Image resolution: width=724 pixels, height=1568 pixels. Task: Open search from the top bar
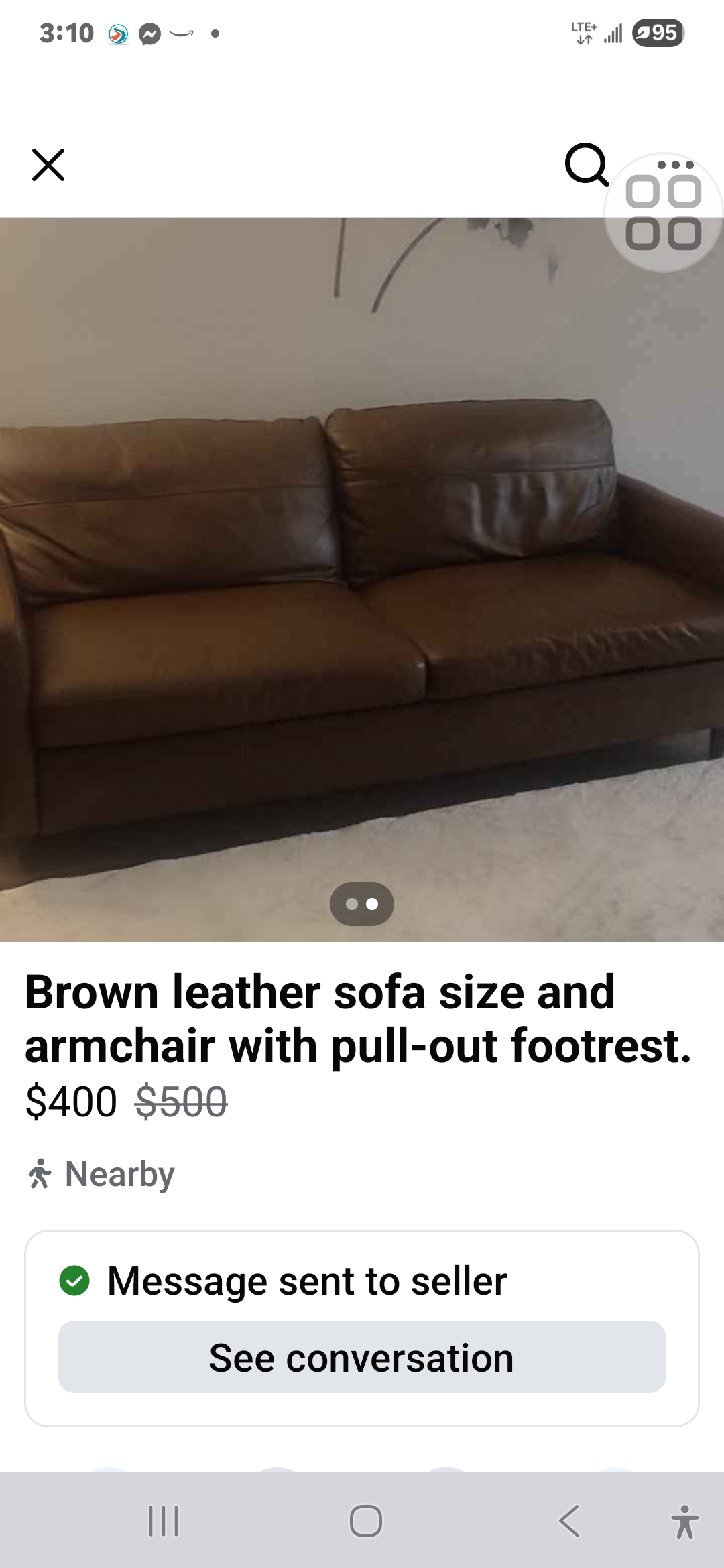pos(587,164)
